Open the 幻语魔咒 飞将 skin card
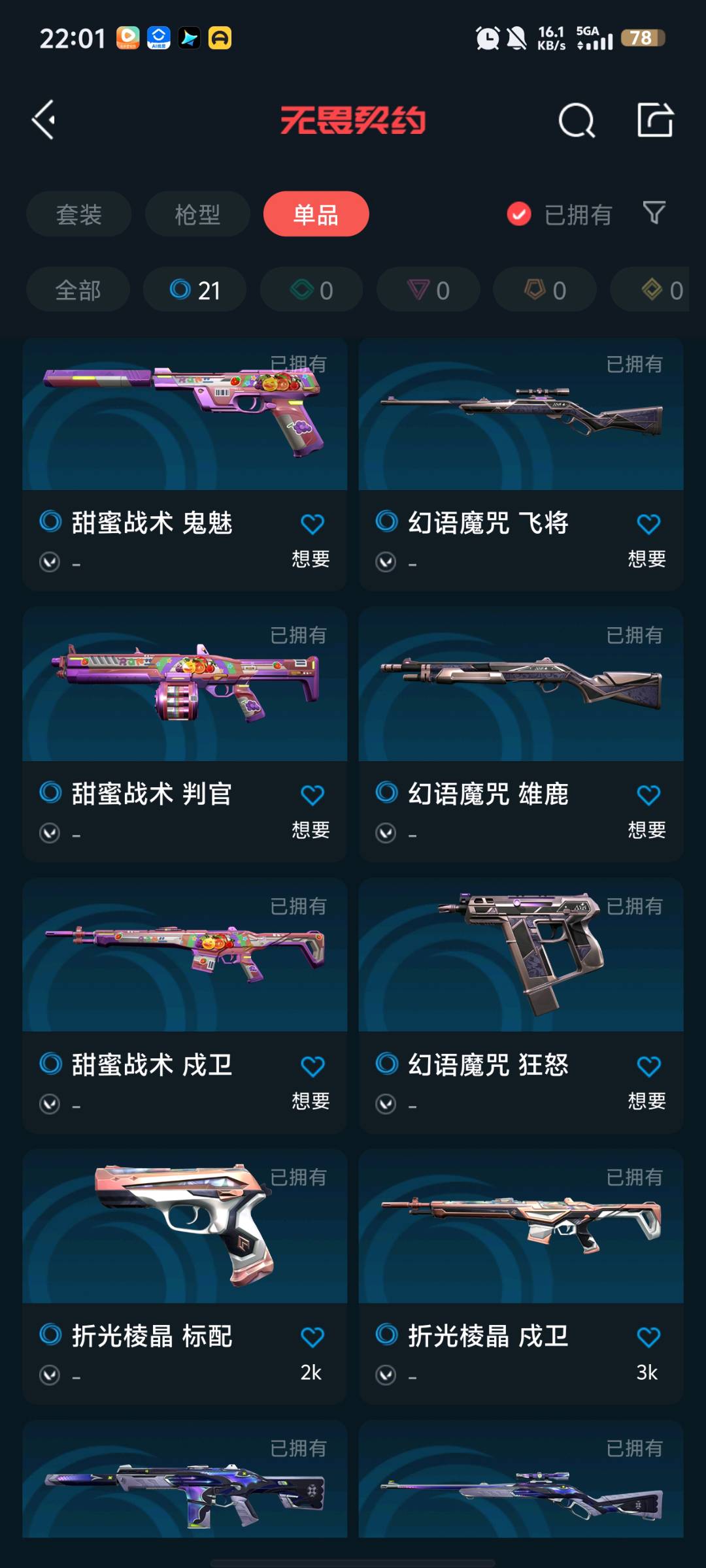 click(x=521, y=464)
